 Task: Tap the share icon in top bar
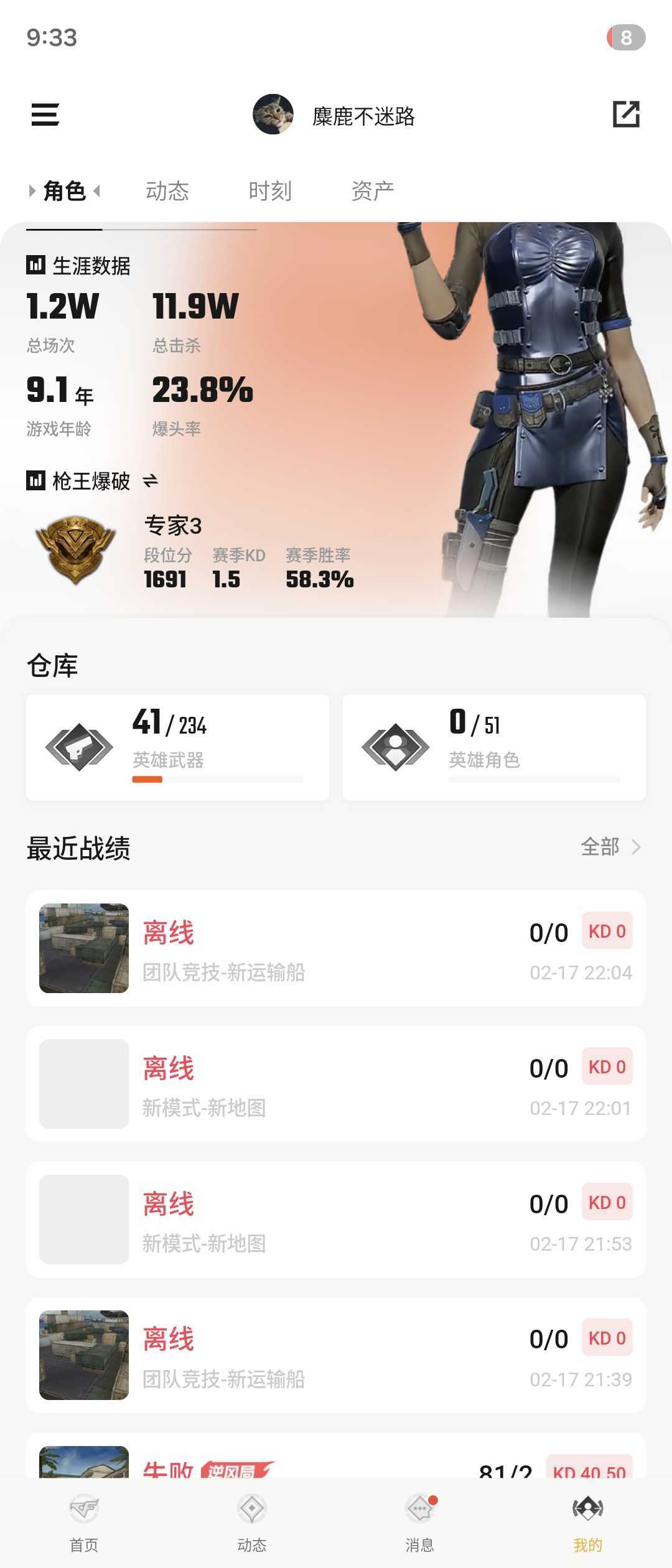(x=626, y=114)
